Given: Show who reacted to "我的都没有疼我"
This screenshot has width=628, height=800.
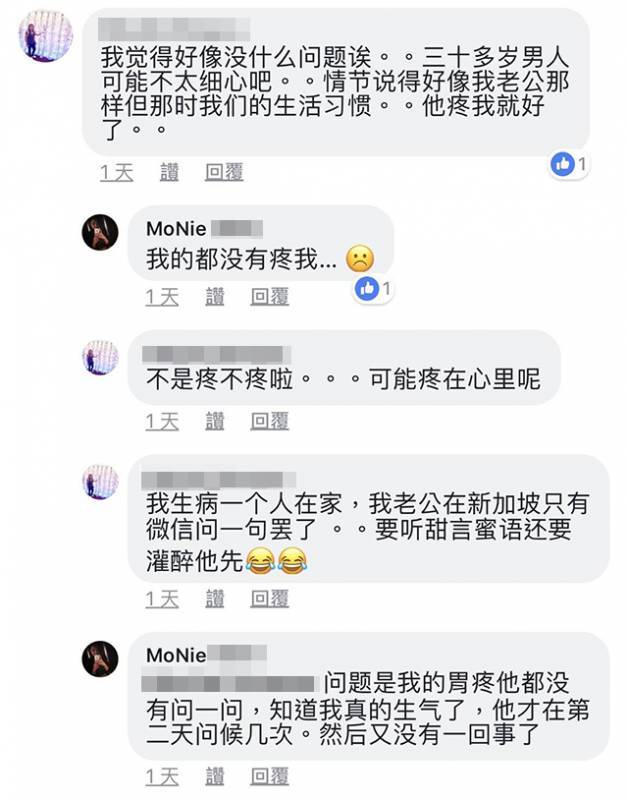Looking at the screenshot, I should [373, 290].
